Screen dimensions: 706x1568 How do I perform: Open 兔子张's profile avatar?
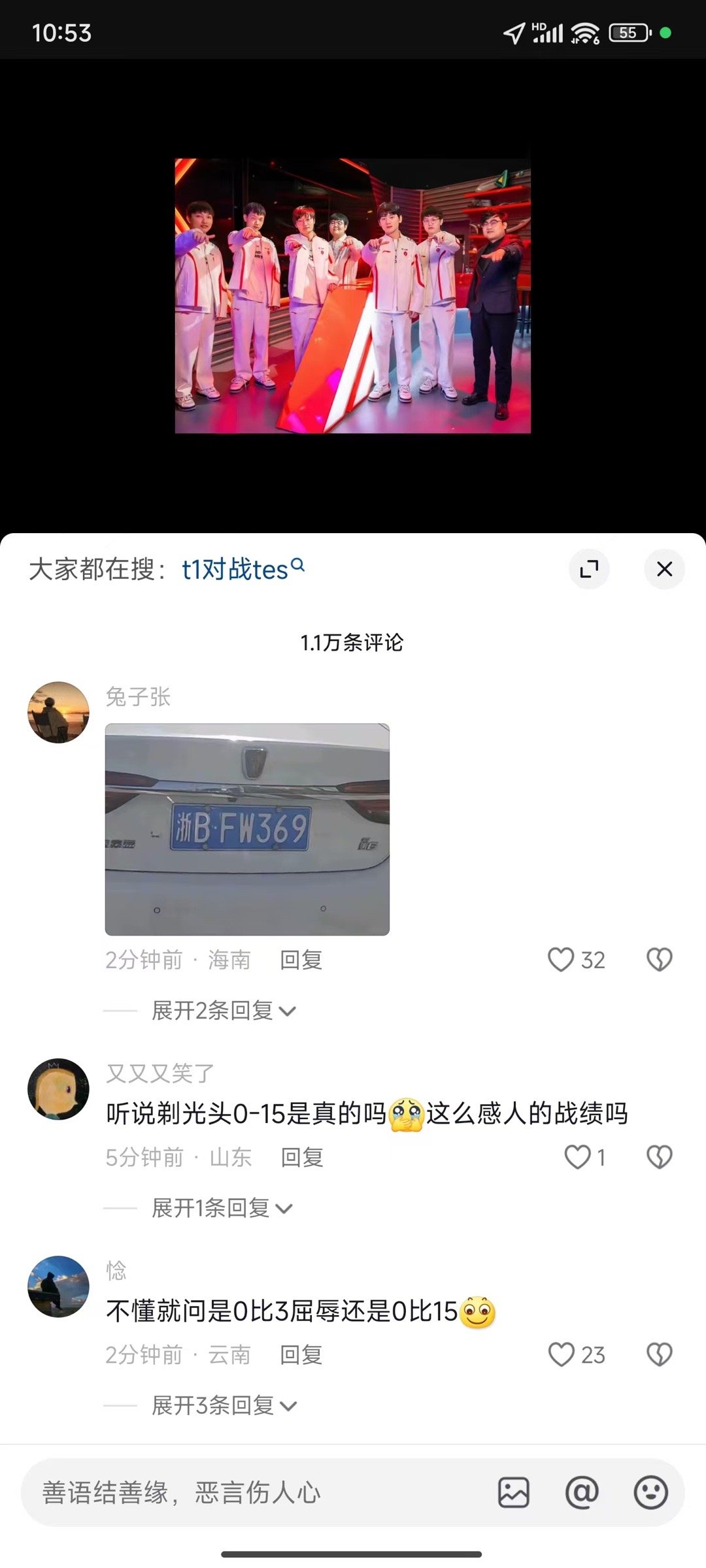[x=58, y=713]
